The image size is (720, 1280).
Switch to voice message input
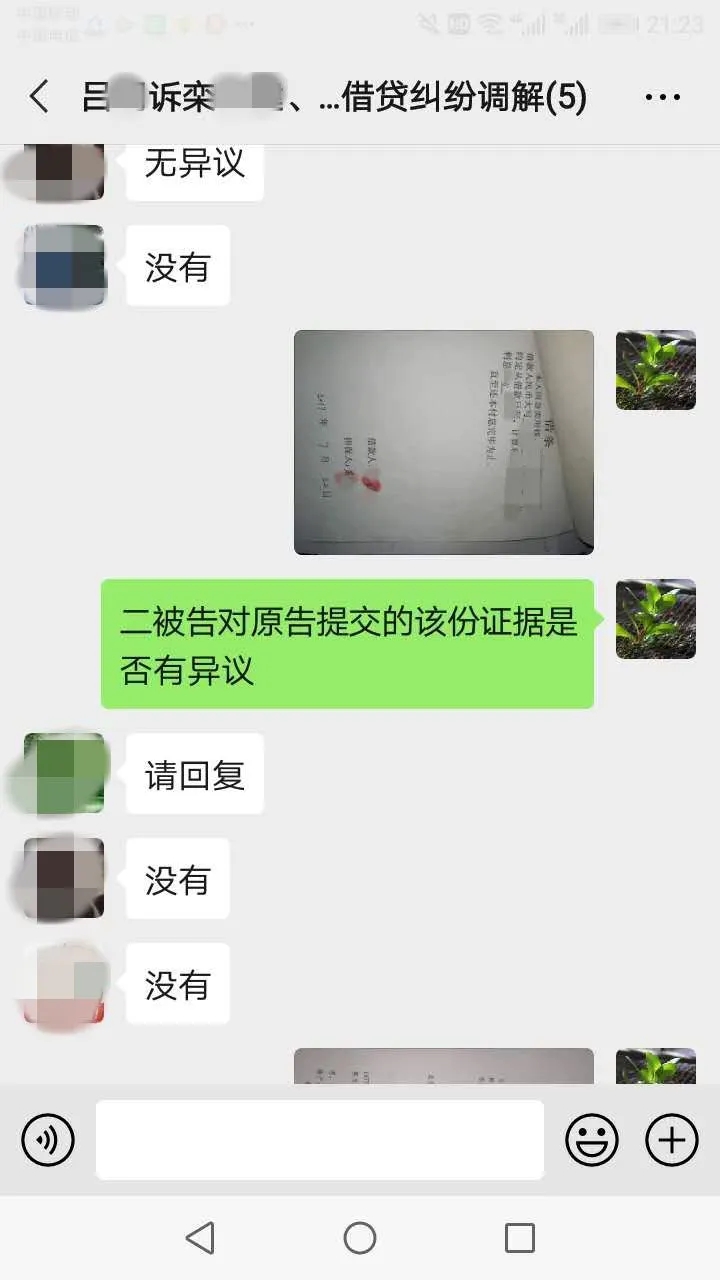pyautogui.click(x=48, y=1139)
